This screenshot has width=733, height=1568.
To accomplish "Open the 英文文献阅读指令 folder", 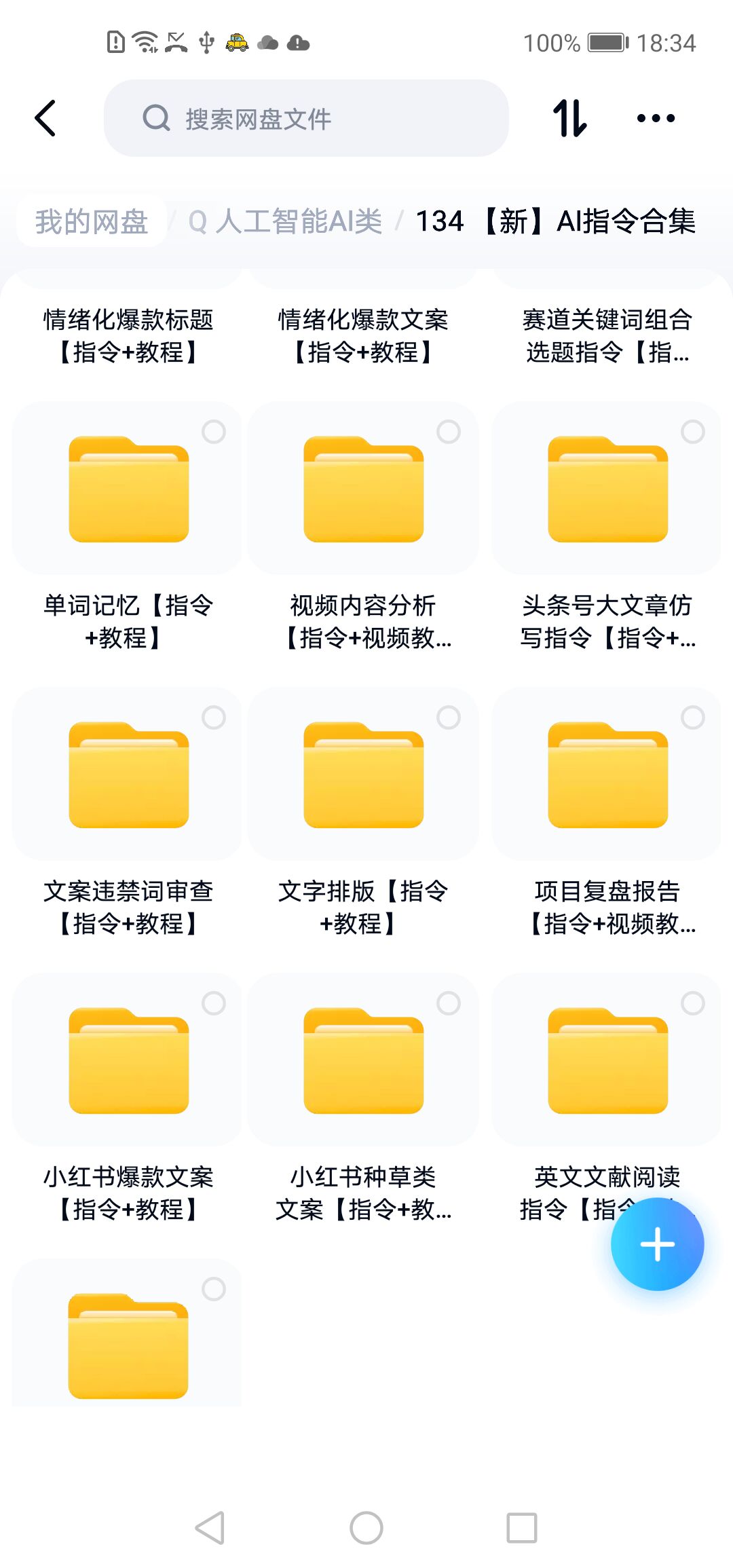I will (x=607, y=1062).
